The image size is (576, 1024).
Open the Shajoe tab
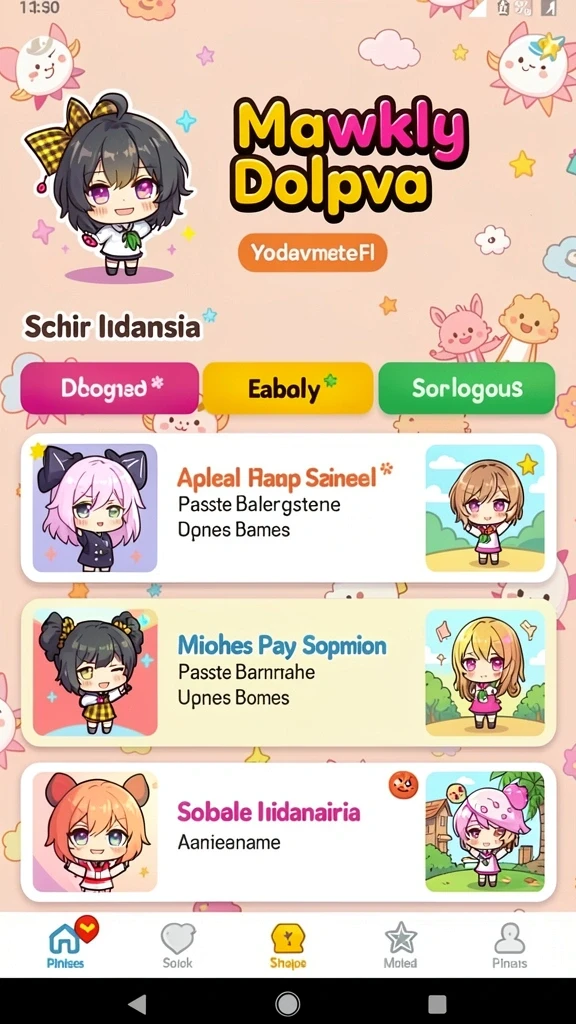288,945
